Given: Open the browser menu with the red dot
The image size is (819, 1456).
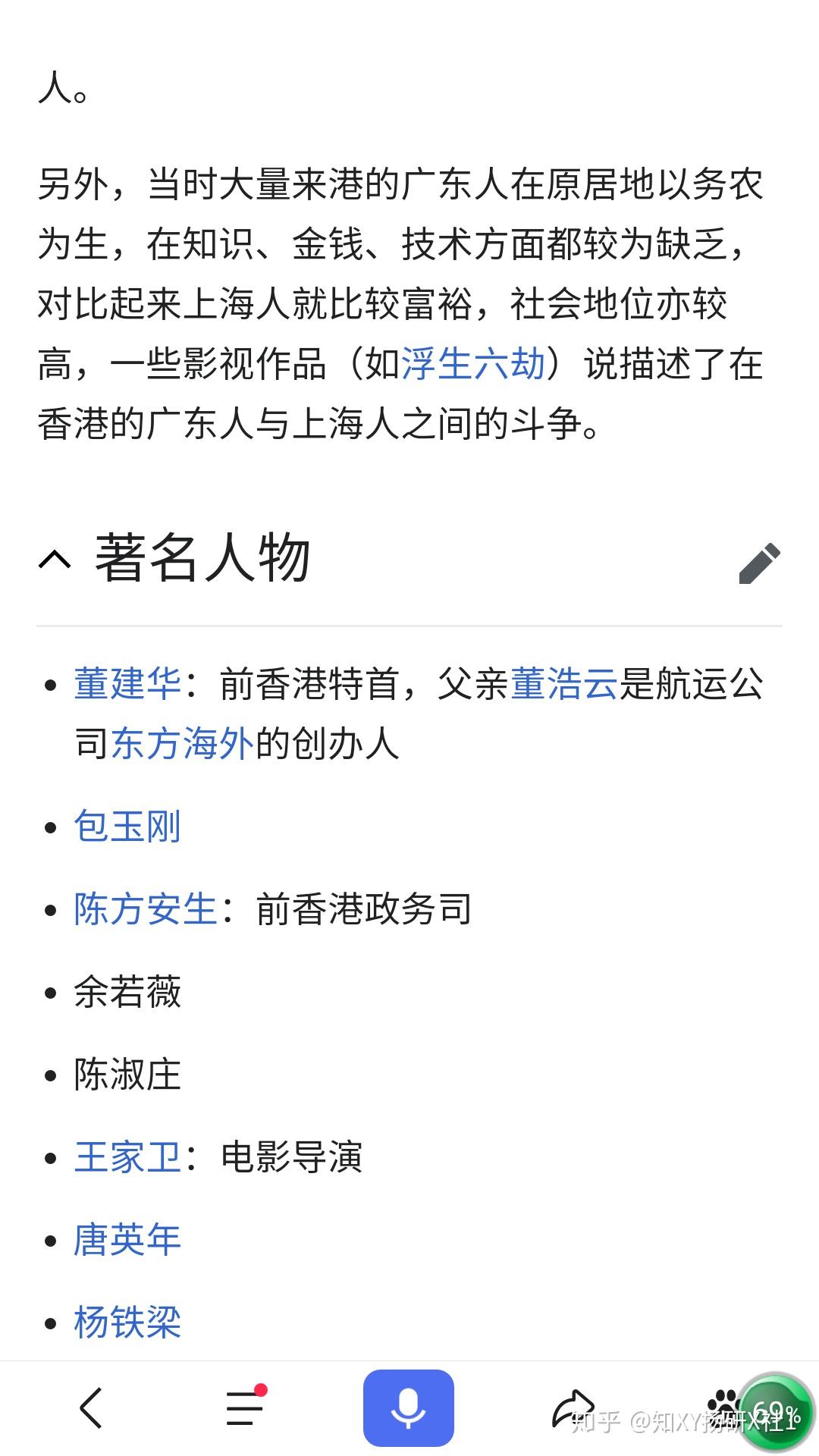Looking at the screenshot, I should 246,1407.
